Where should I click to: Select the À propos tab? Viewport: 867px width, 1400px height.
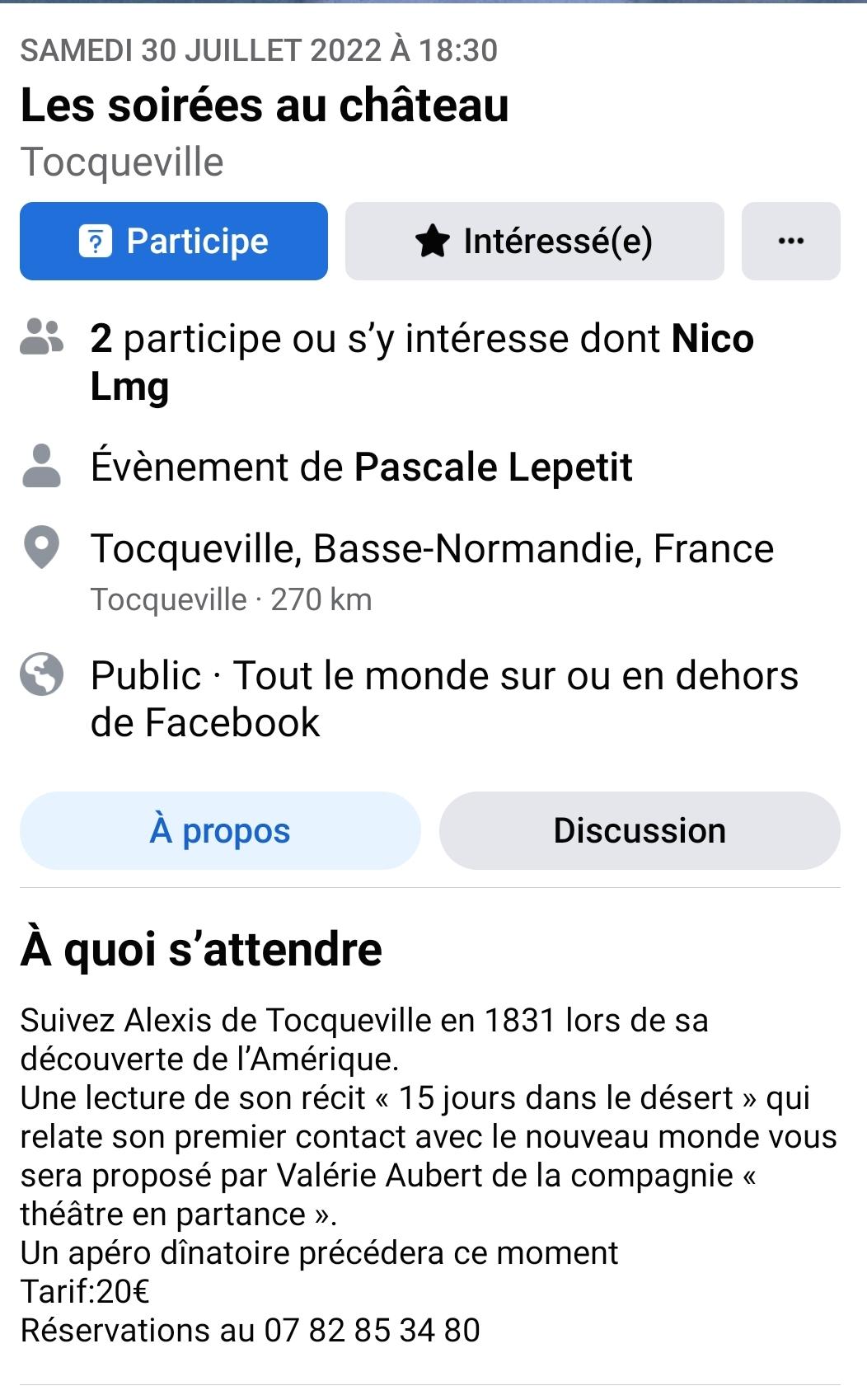tap(220, 830)
